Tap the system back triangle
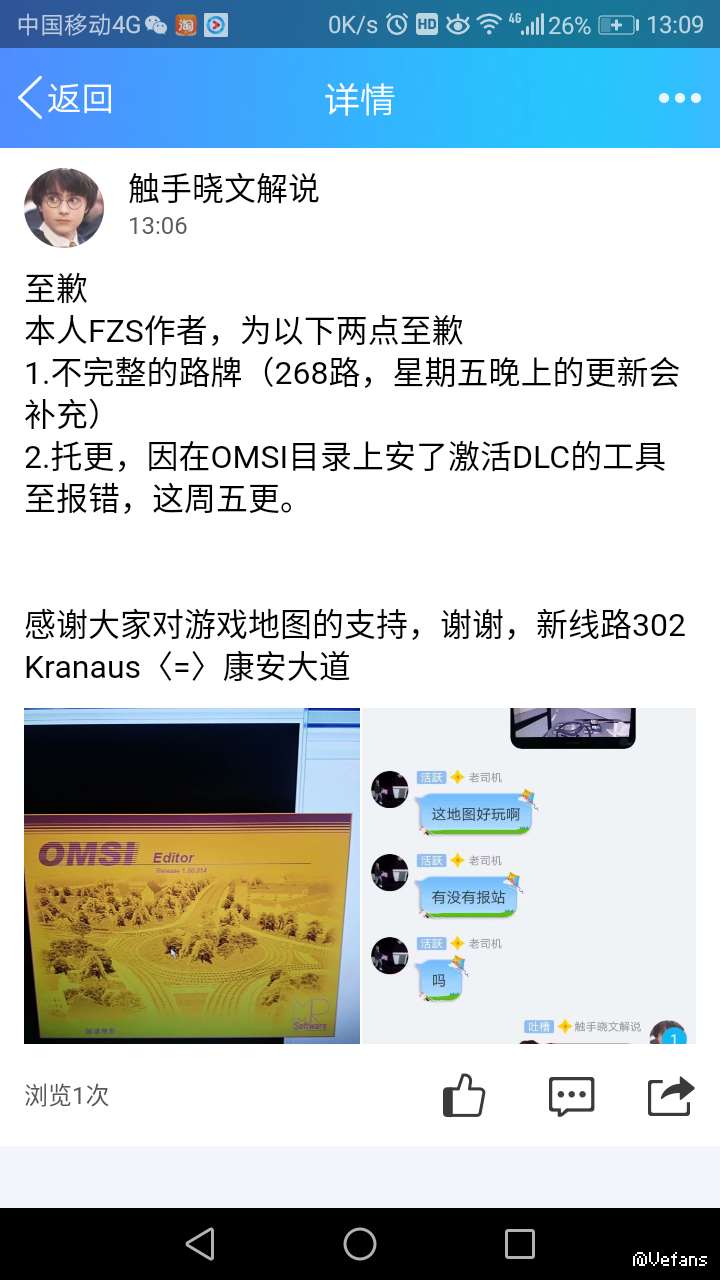The height and width of the screenshot is (1280, 720). pos(200,1244)
